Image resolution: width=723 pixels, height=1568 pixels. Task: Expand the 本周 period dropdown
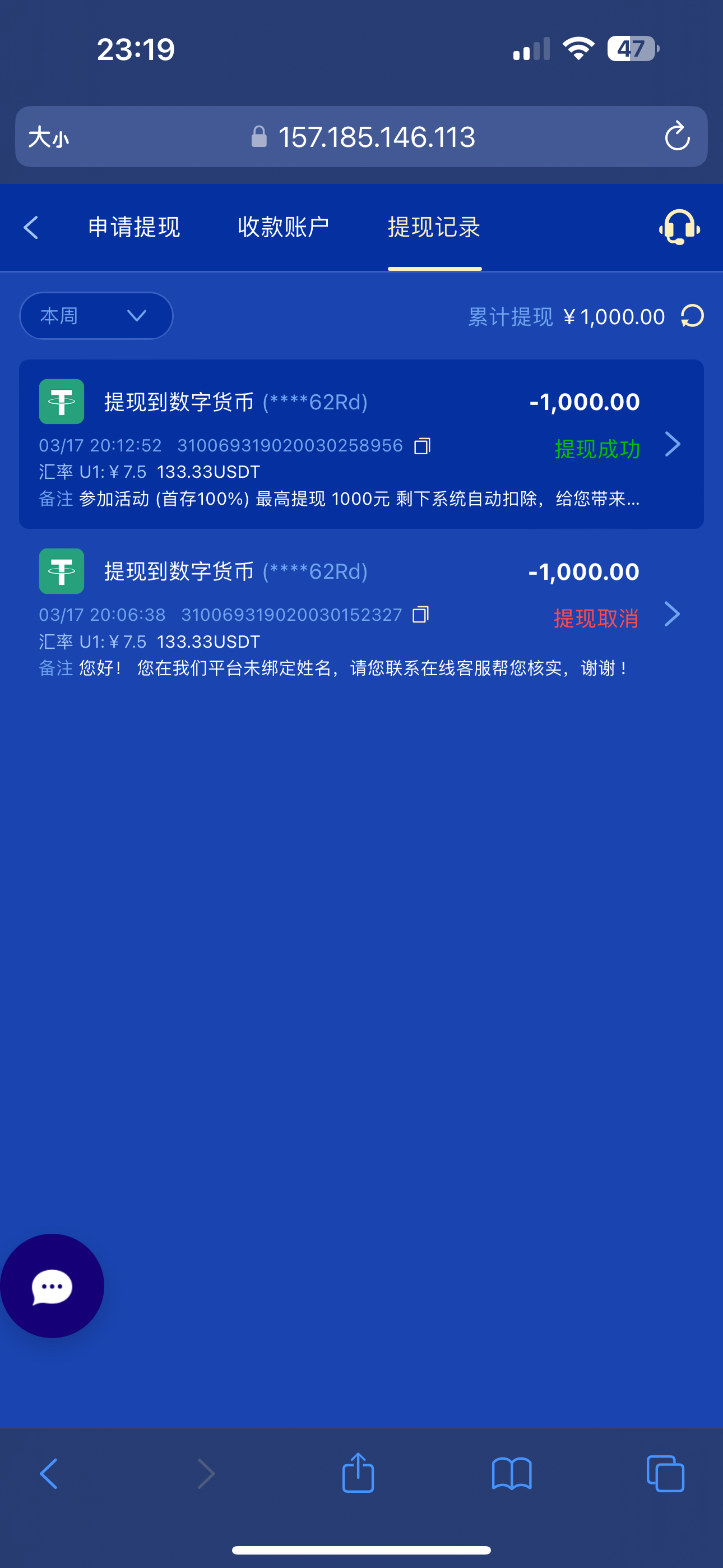(x=96, y=316)
